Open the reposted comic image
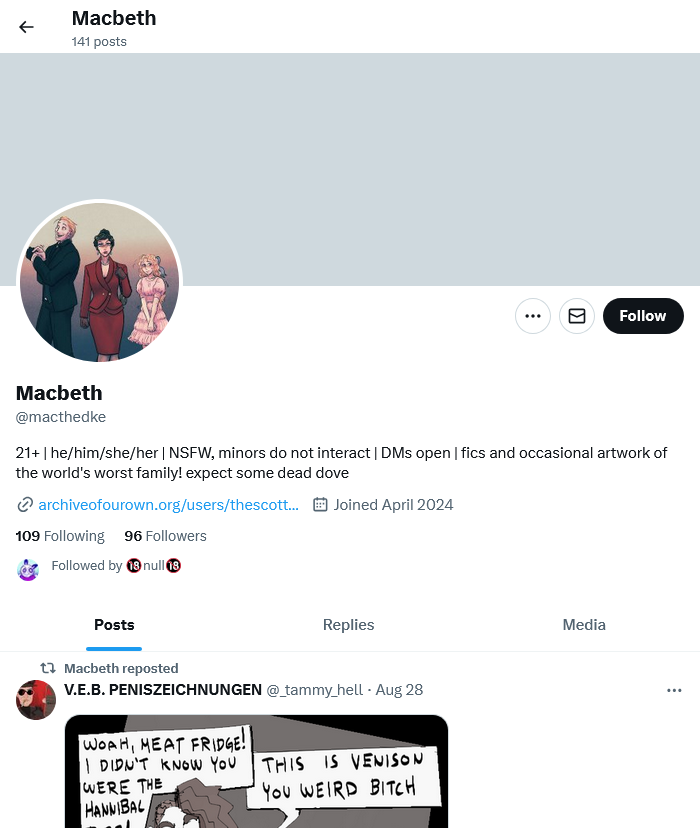 coord(256,770)
